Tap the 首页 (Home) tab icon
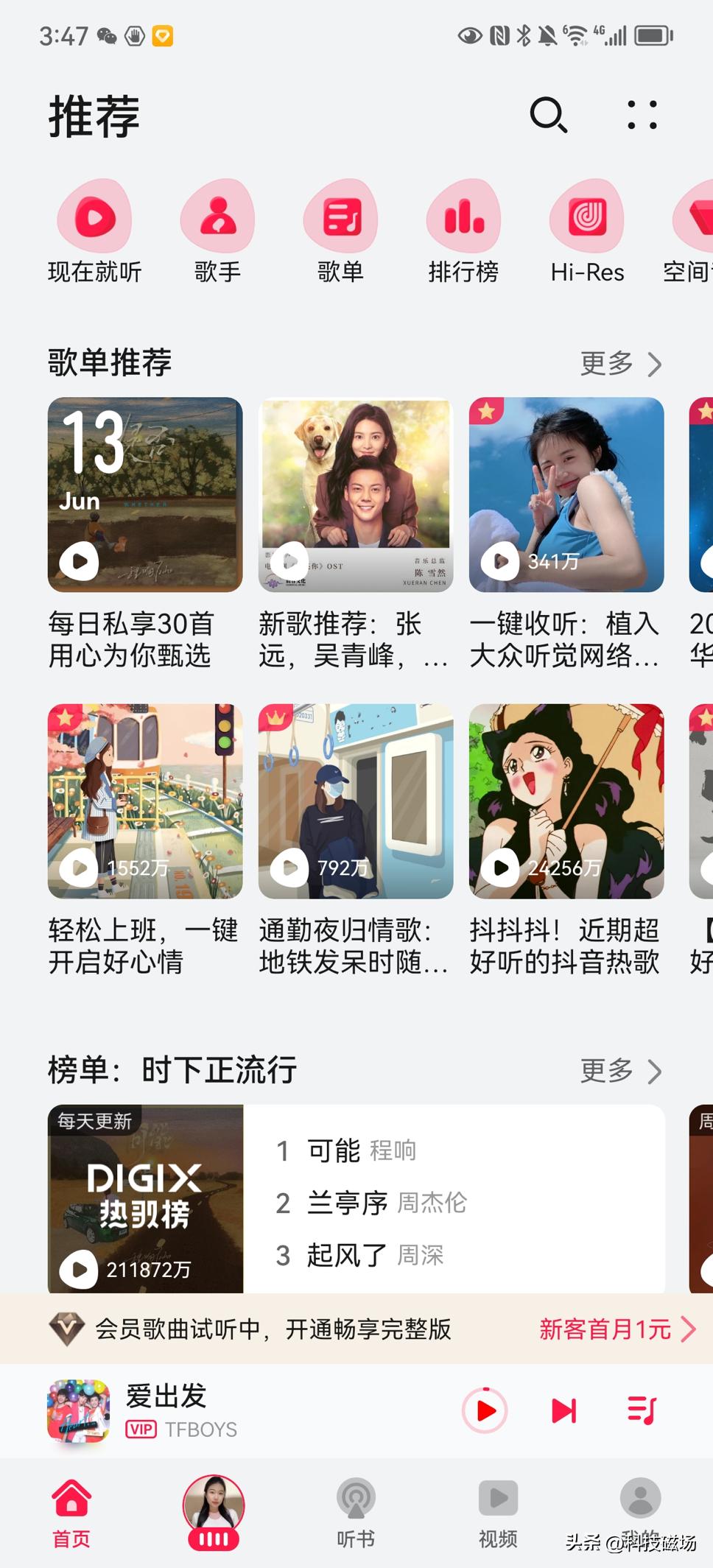Screen dimensions: 713x1568 pyautogui.click(x=71, y=1513)
